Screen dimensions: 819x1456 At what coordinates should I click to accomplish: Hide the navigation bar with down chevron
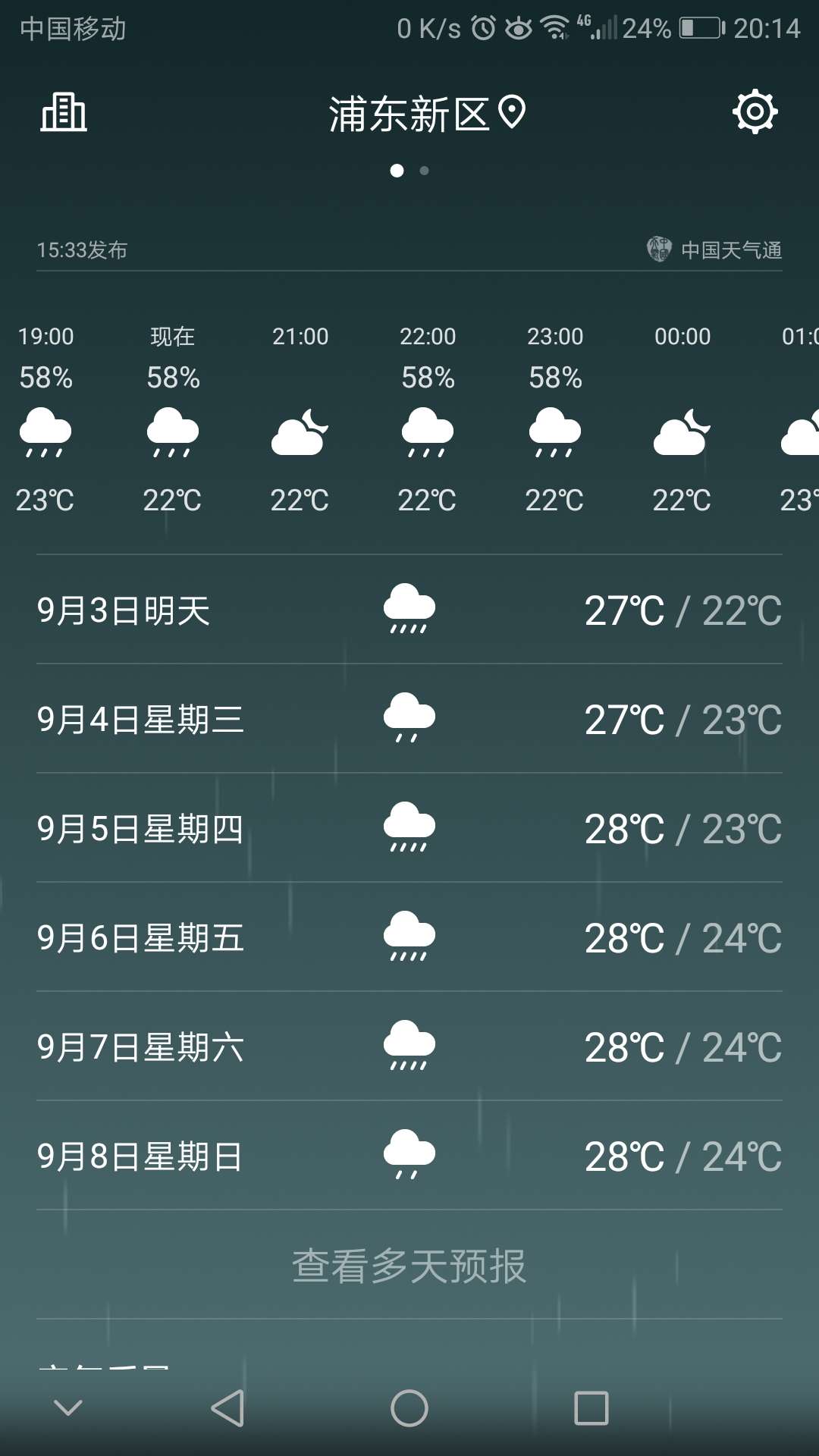pyautogui.click(x=68, y=1408)
